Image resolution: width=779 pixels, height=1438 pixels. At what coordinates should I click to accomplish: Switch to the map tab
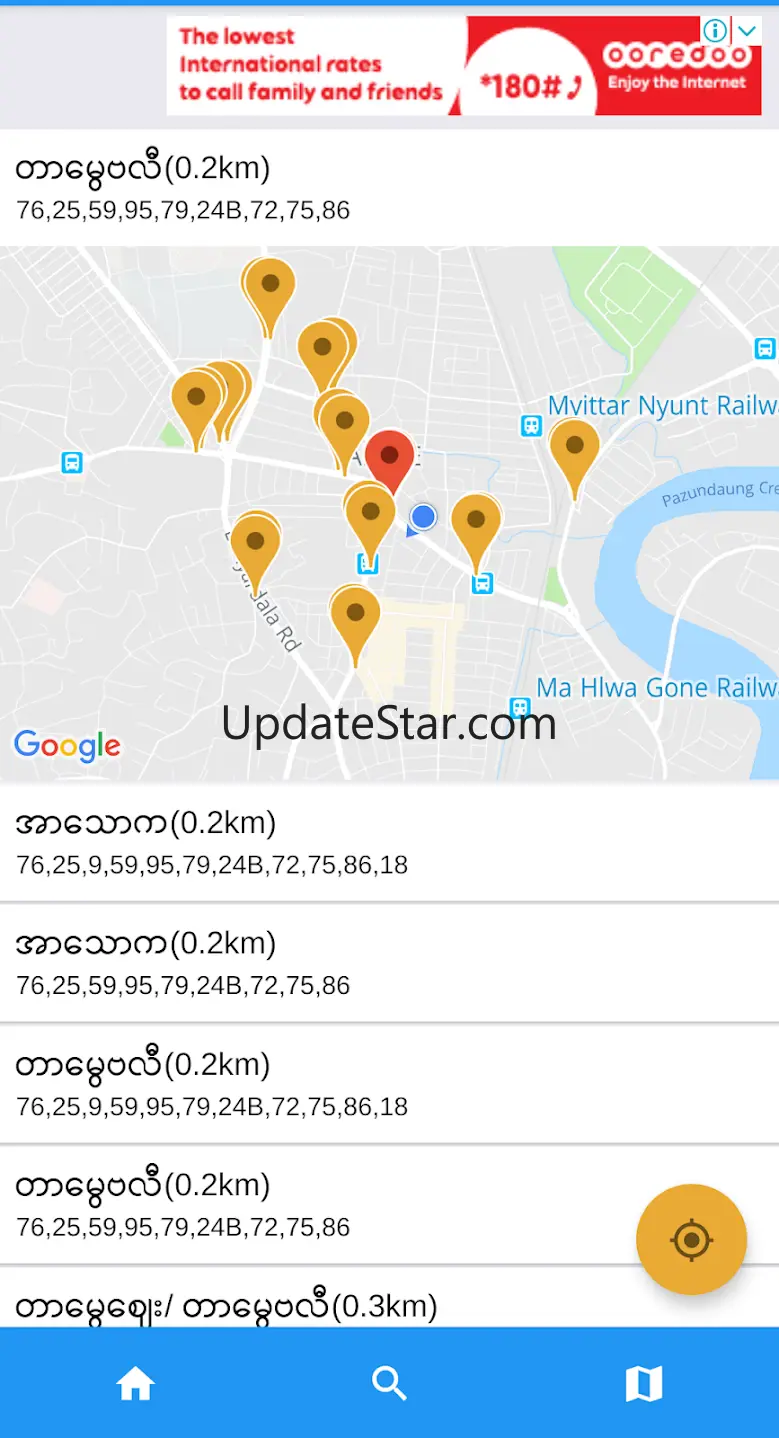click(643, 1384)
